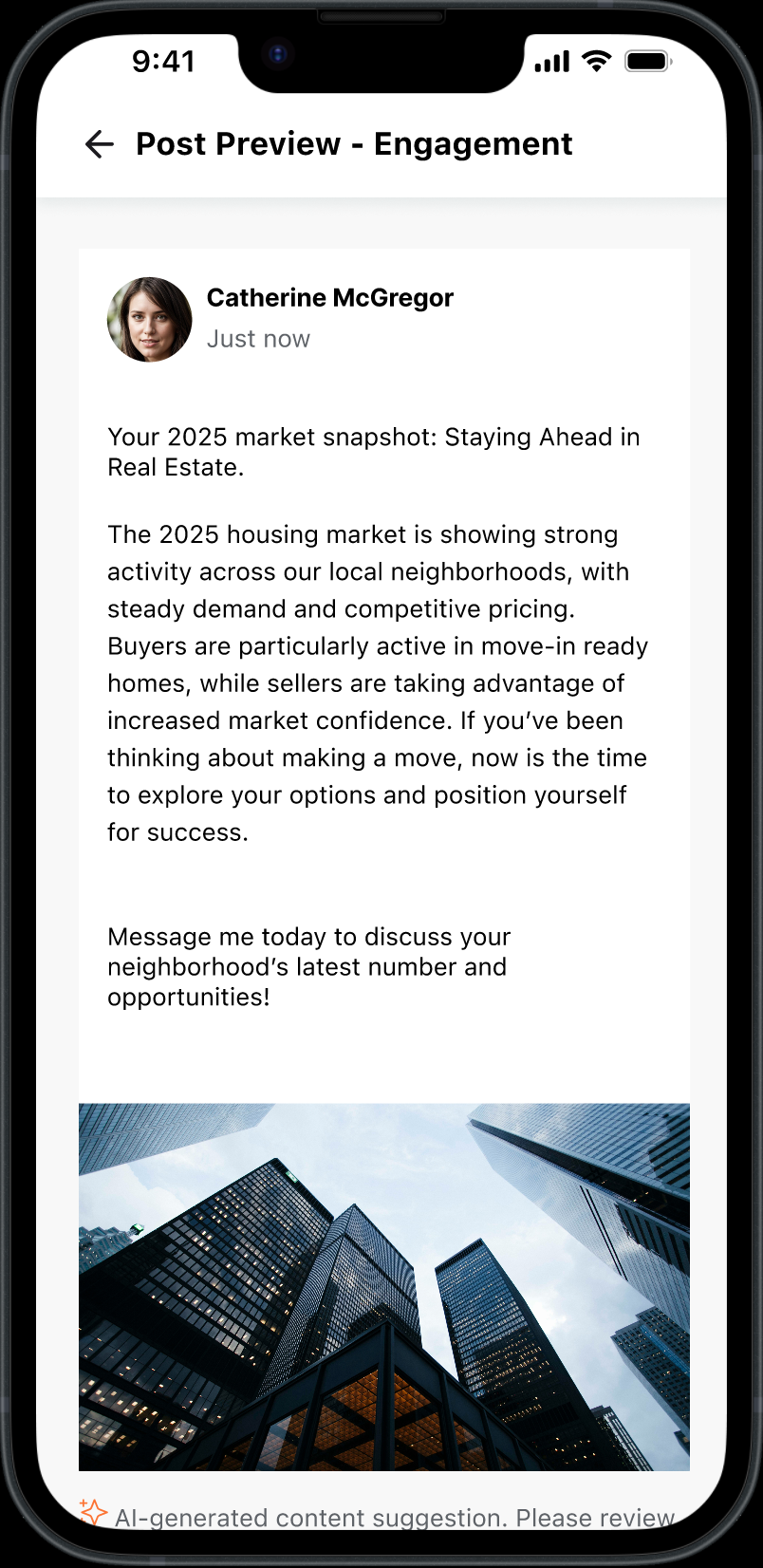Open the skyscrapers post image
Screen dimensions: 763x1568
point(383,1286)
